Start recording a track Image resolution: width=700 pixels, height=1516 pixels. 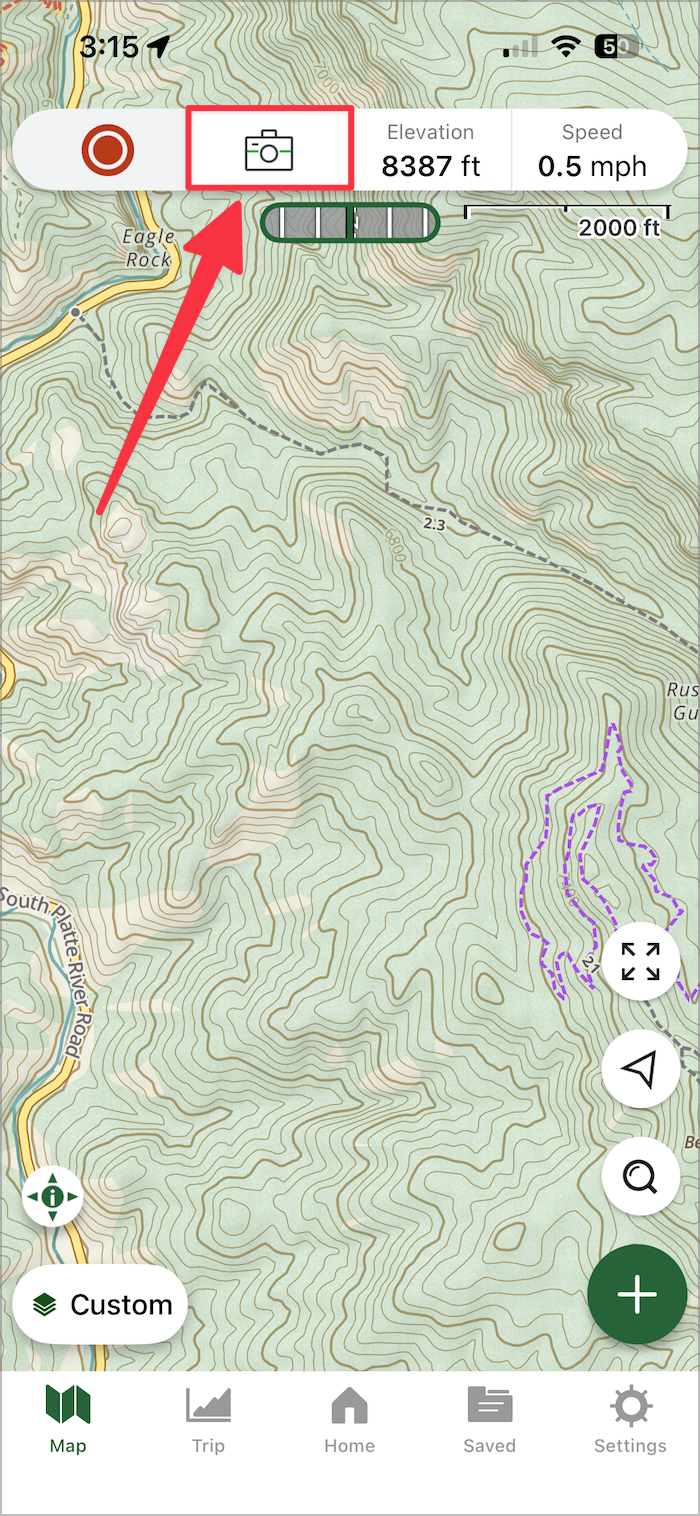tap(108, 150)
